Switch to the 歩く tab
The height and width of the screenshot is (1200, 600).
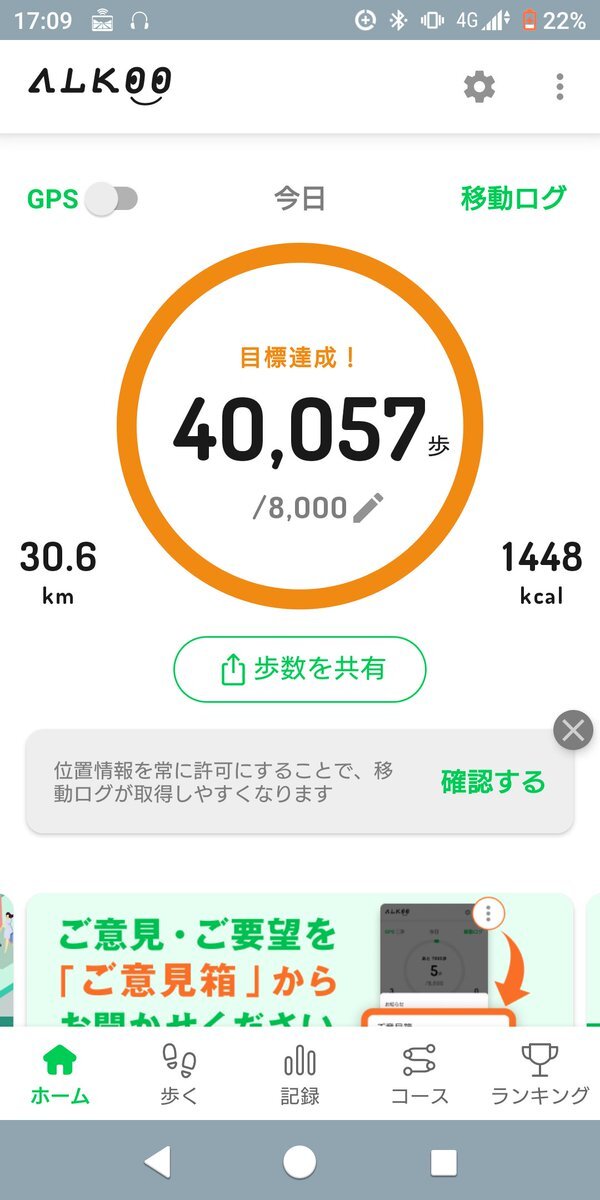click(180, 1075)
